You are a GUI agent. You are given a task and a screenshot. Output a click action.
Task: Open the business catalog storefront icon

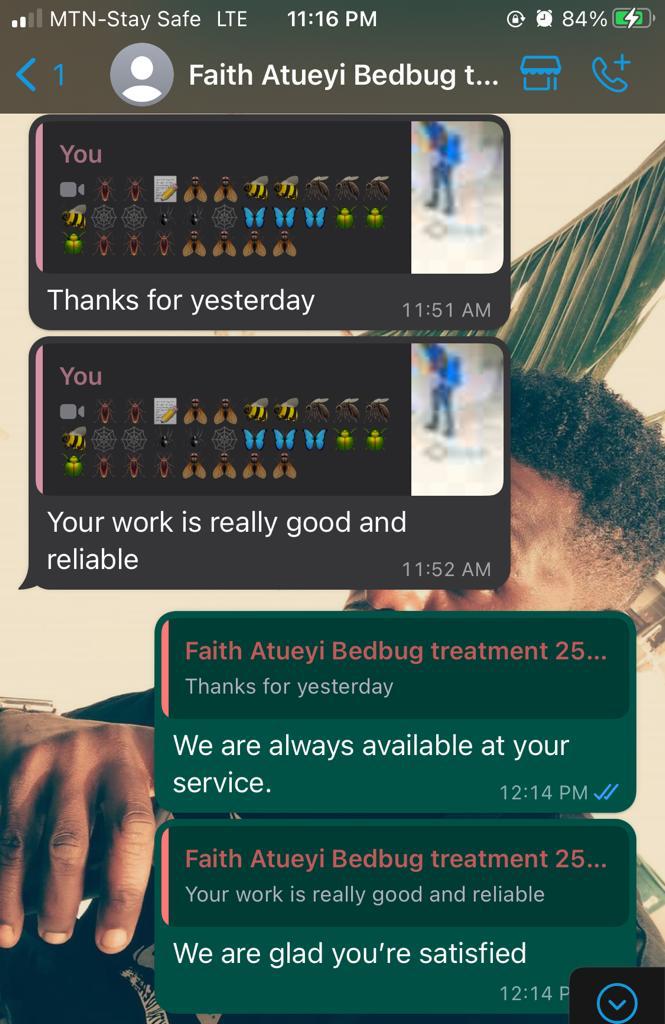pos(541,74)
